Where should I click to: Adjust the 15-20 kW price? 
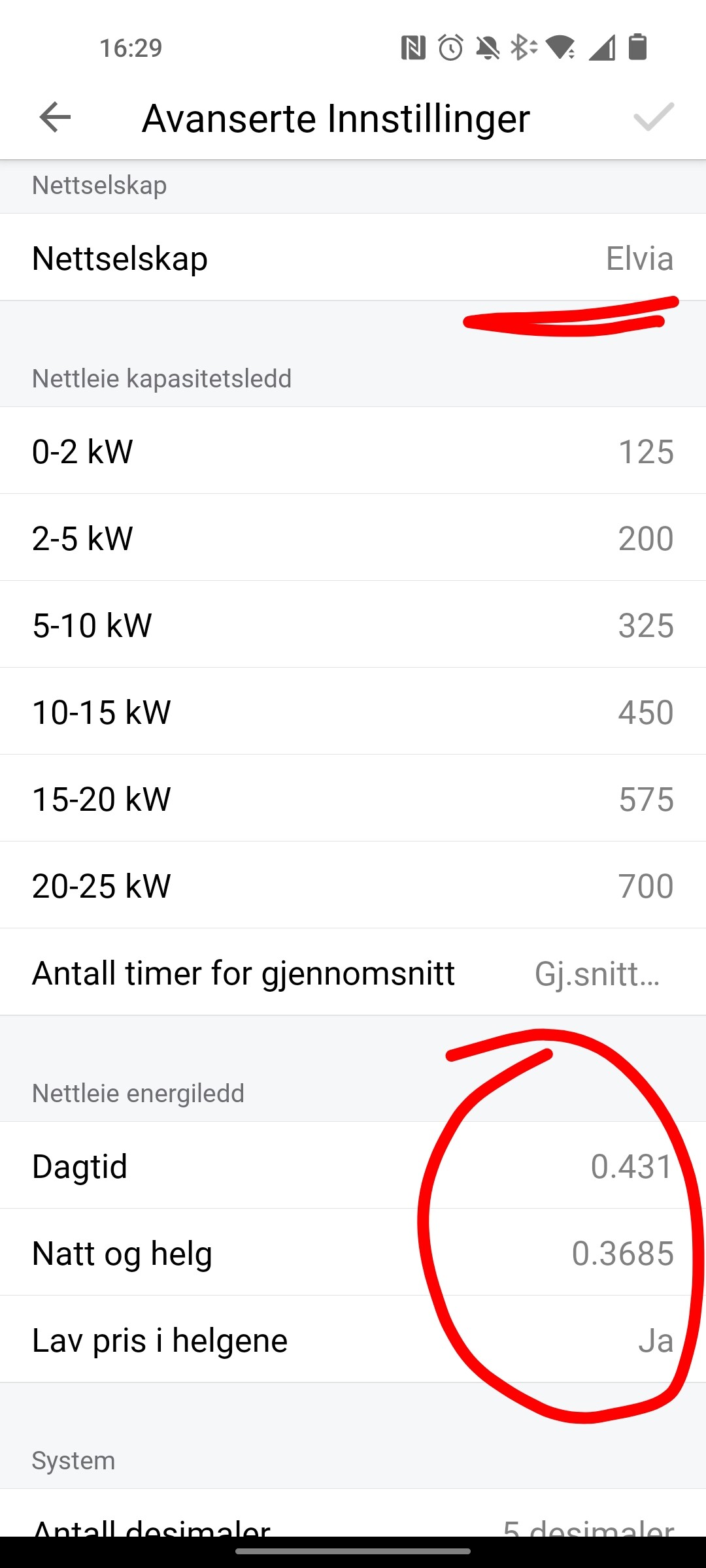(x=353, y=799)
